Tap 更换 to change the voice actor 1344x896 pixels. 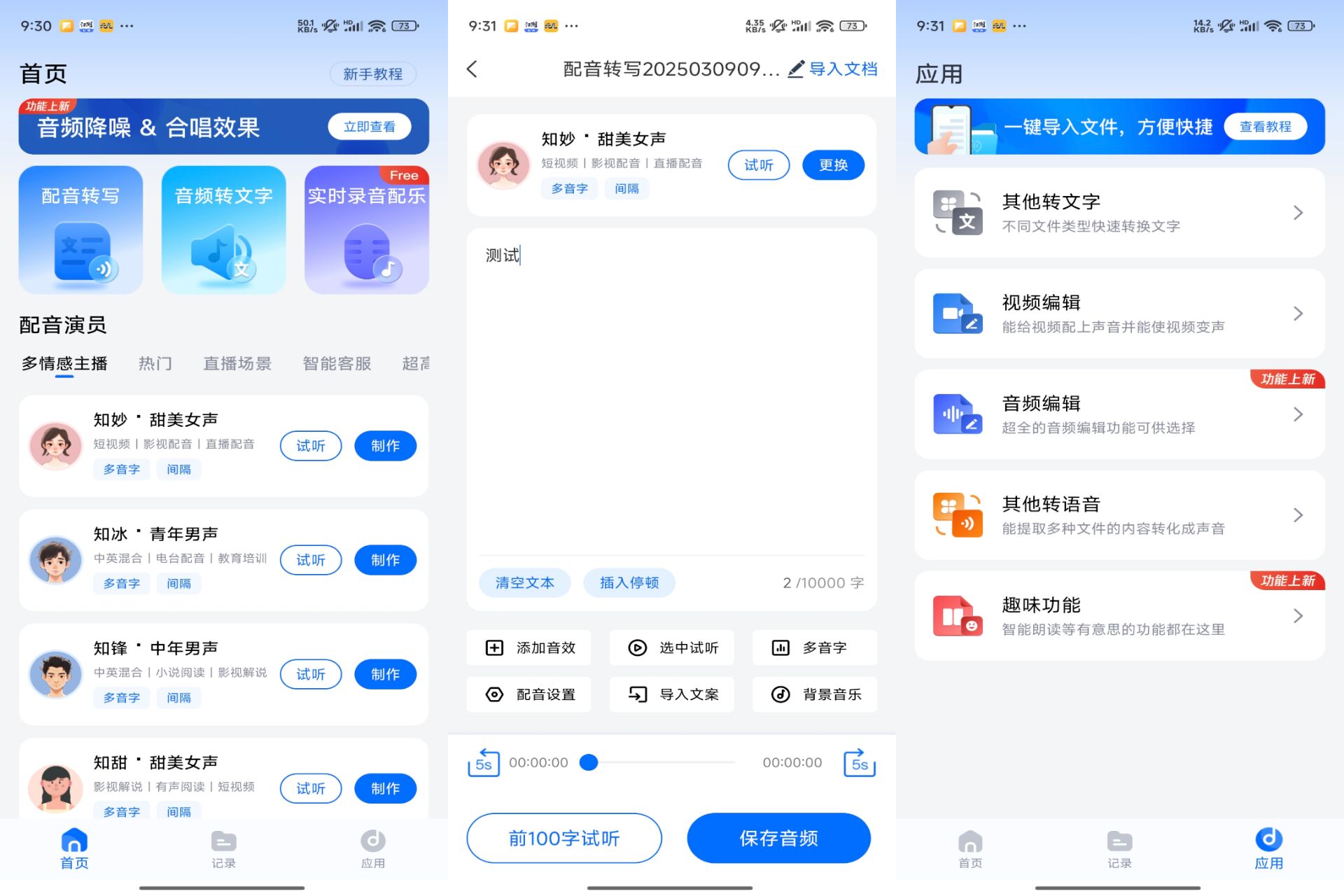832,165
